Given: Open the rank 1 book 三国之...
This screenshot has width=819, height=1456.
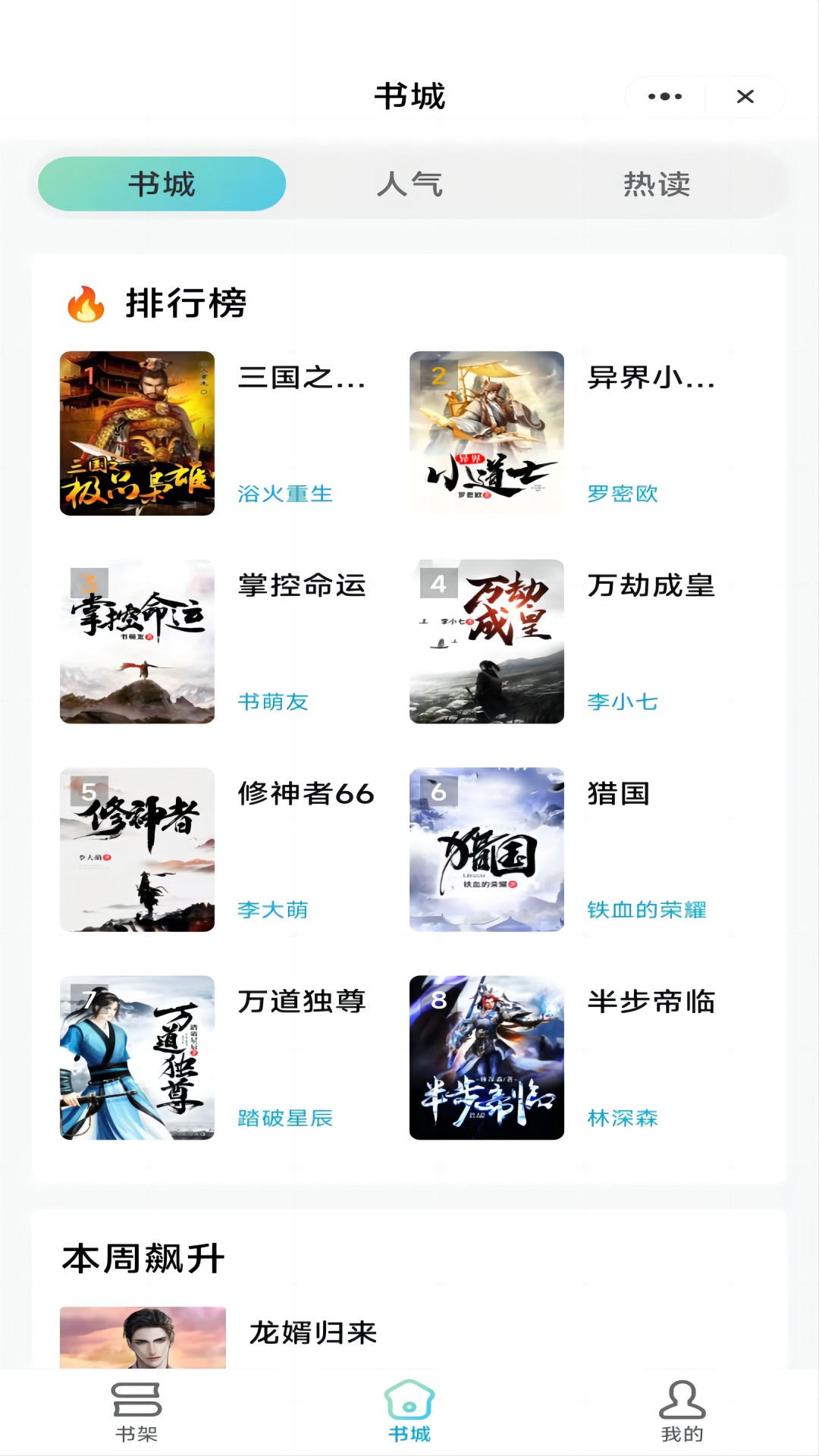Looking at the screenshot, I should (137, 433).
